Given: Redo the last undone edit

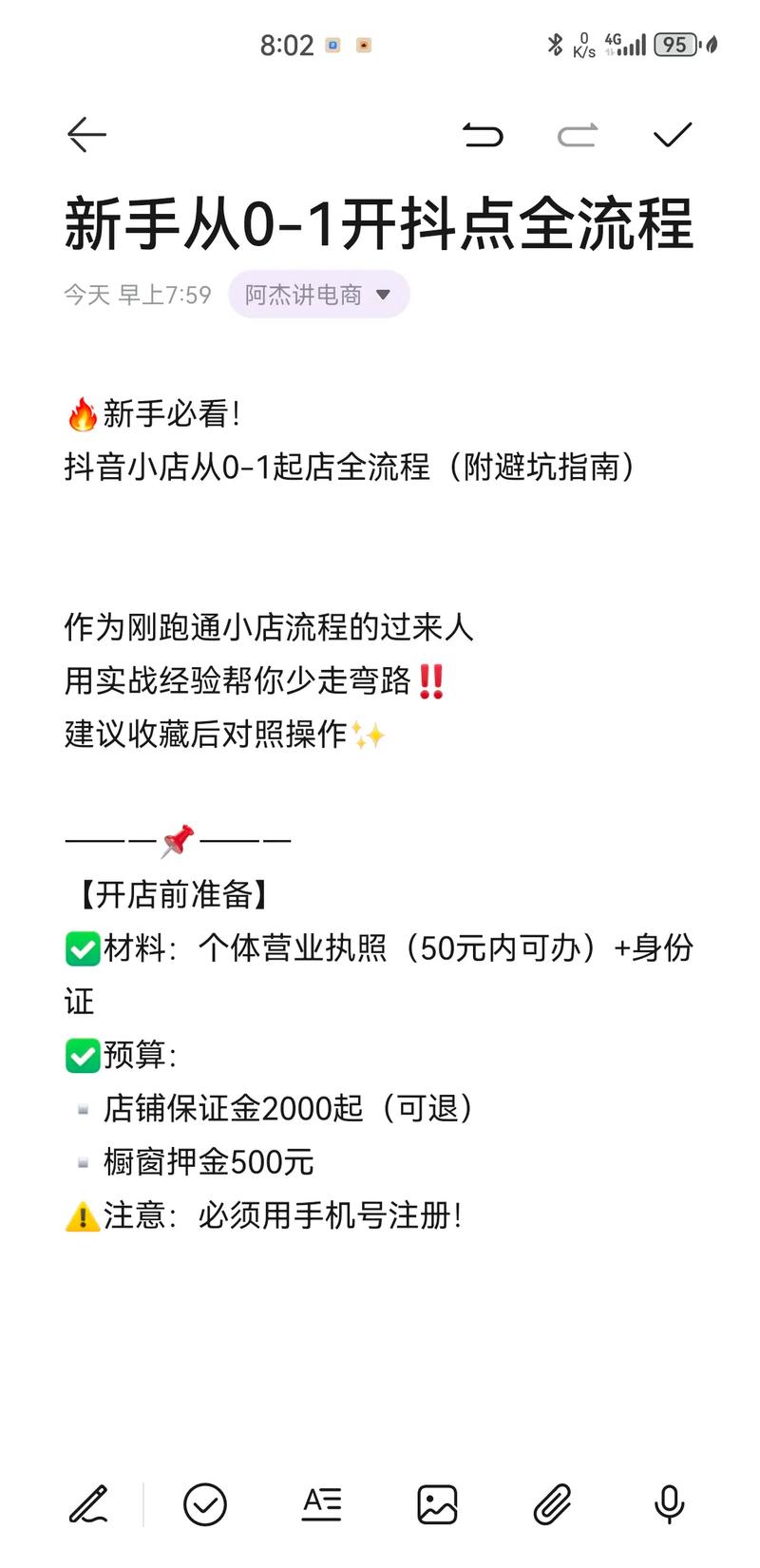Looking at the screenshot, I should point(578,135).
